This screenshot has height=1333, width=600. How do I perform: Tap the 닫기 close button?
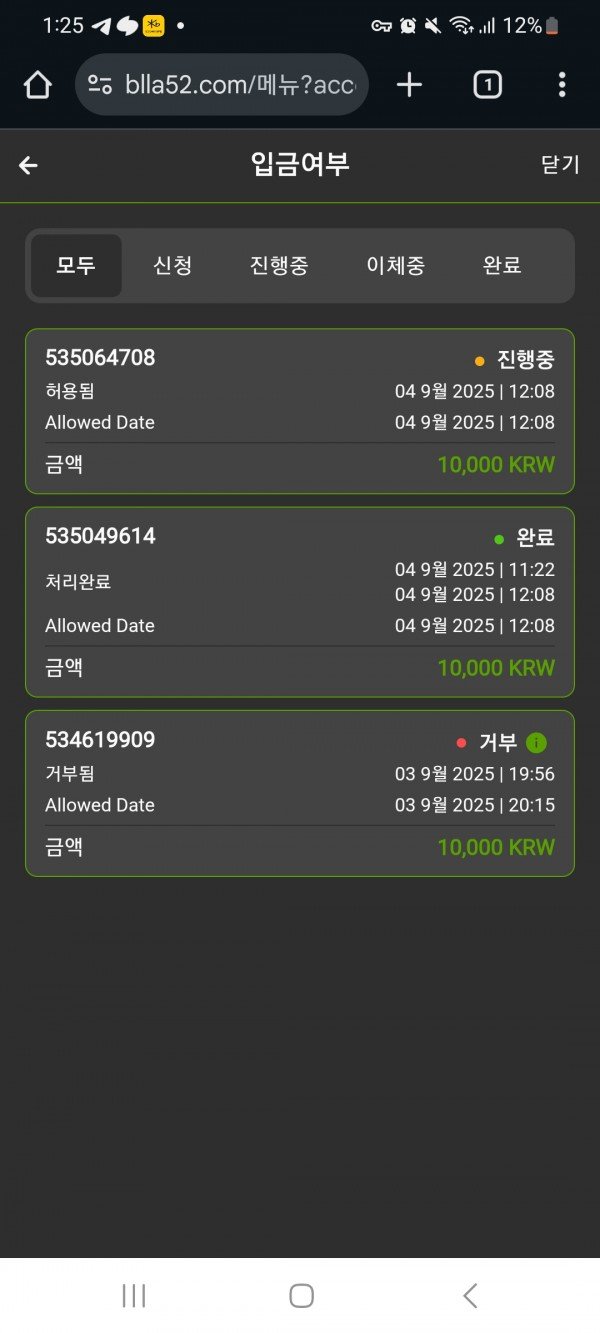pyautogui.click(x=560, y=165)
